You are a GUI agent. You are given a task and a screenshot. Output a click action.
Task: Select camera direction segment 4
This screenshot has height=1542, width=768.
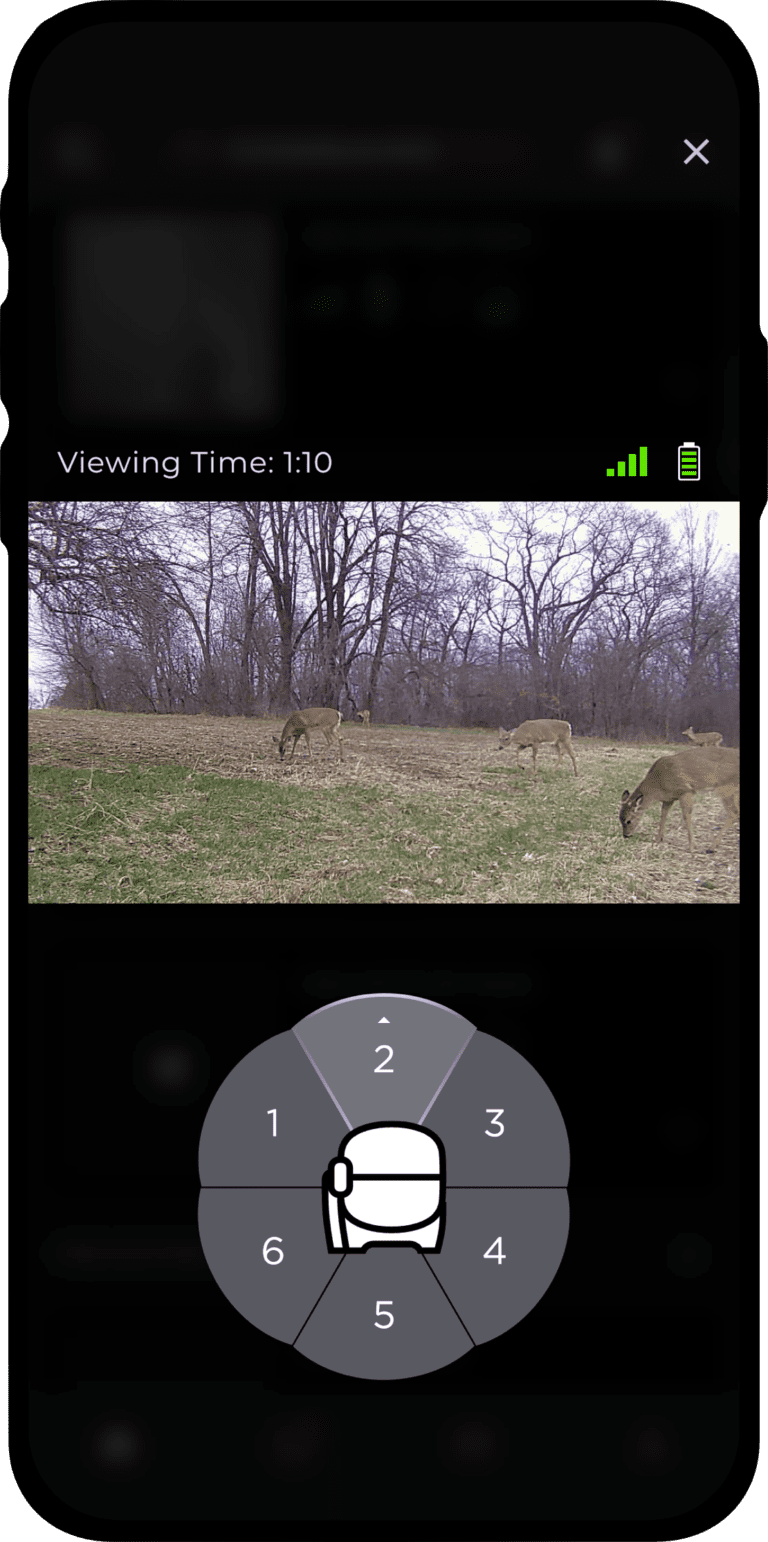pos(495,1251)
